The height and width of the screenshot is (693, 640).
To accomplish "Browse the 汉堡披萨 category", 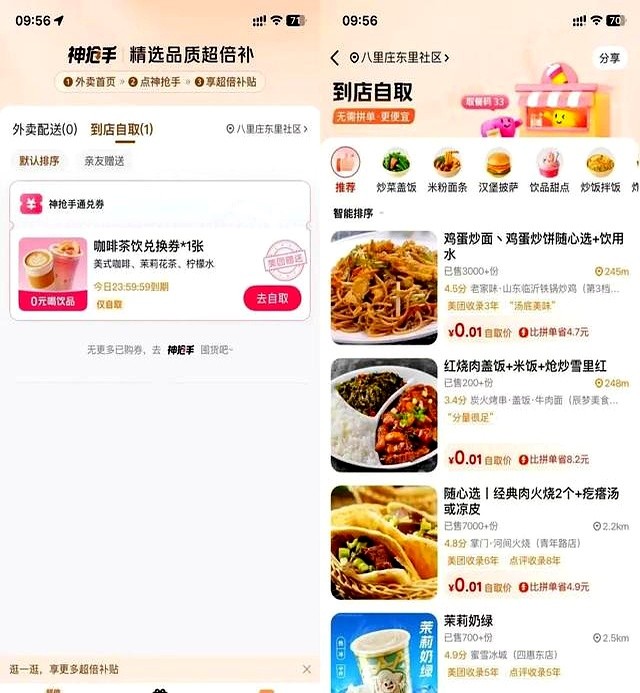I will pyautogui.click(x=498, y=171).
